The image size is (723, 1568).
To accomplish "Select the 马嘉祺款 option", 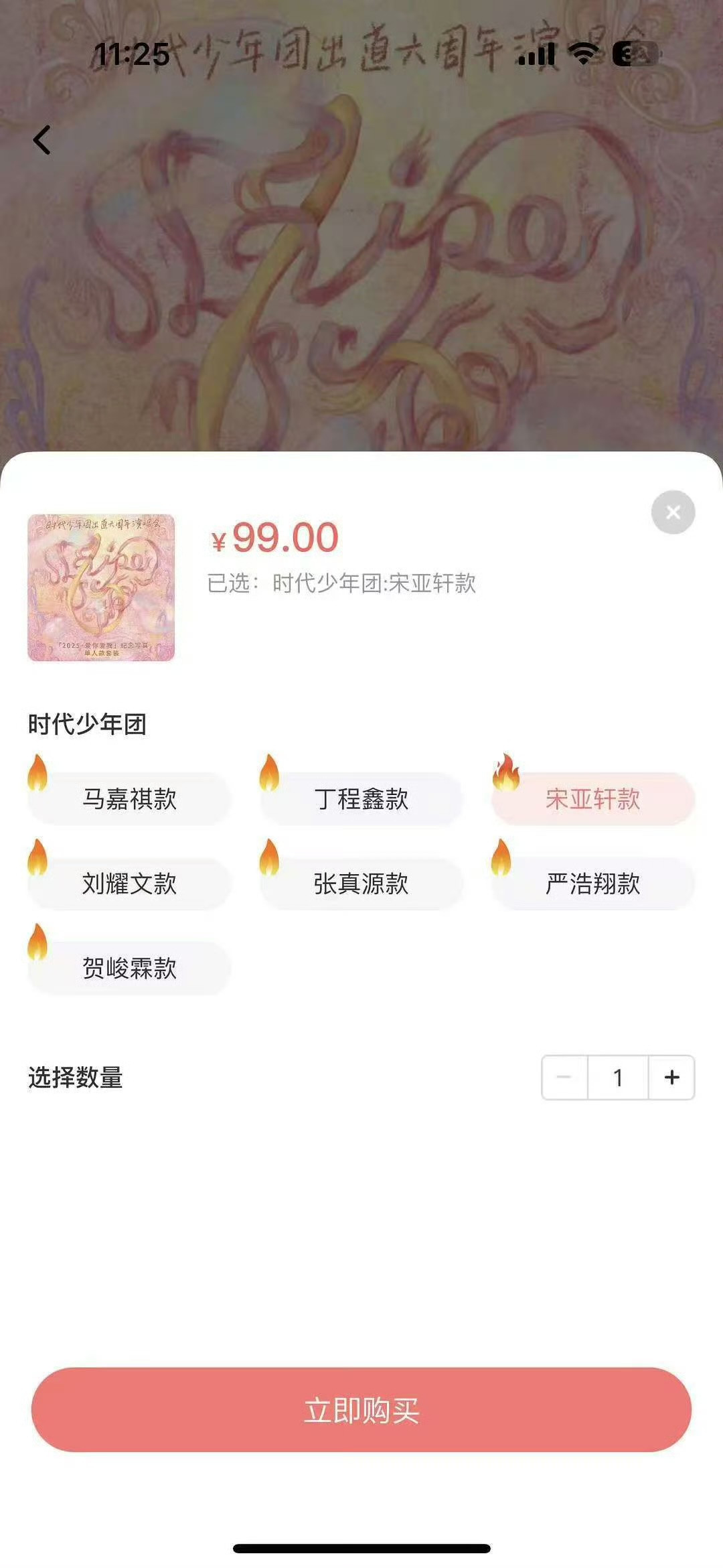I will click(129, 798).
